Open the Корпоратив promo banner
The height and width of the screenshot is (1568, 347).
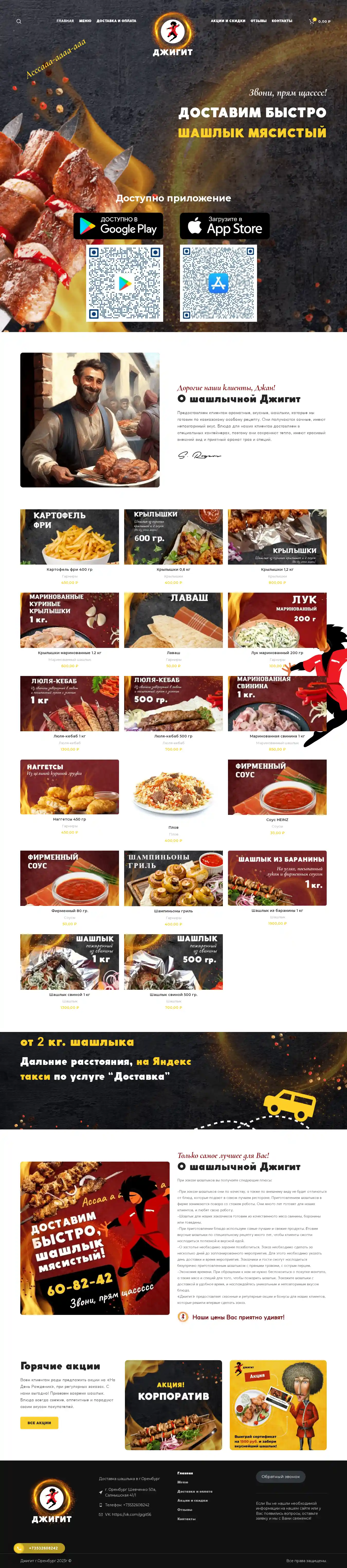pos(174,1404)
